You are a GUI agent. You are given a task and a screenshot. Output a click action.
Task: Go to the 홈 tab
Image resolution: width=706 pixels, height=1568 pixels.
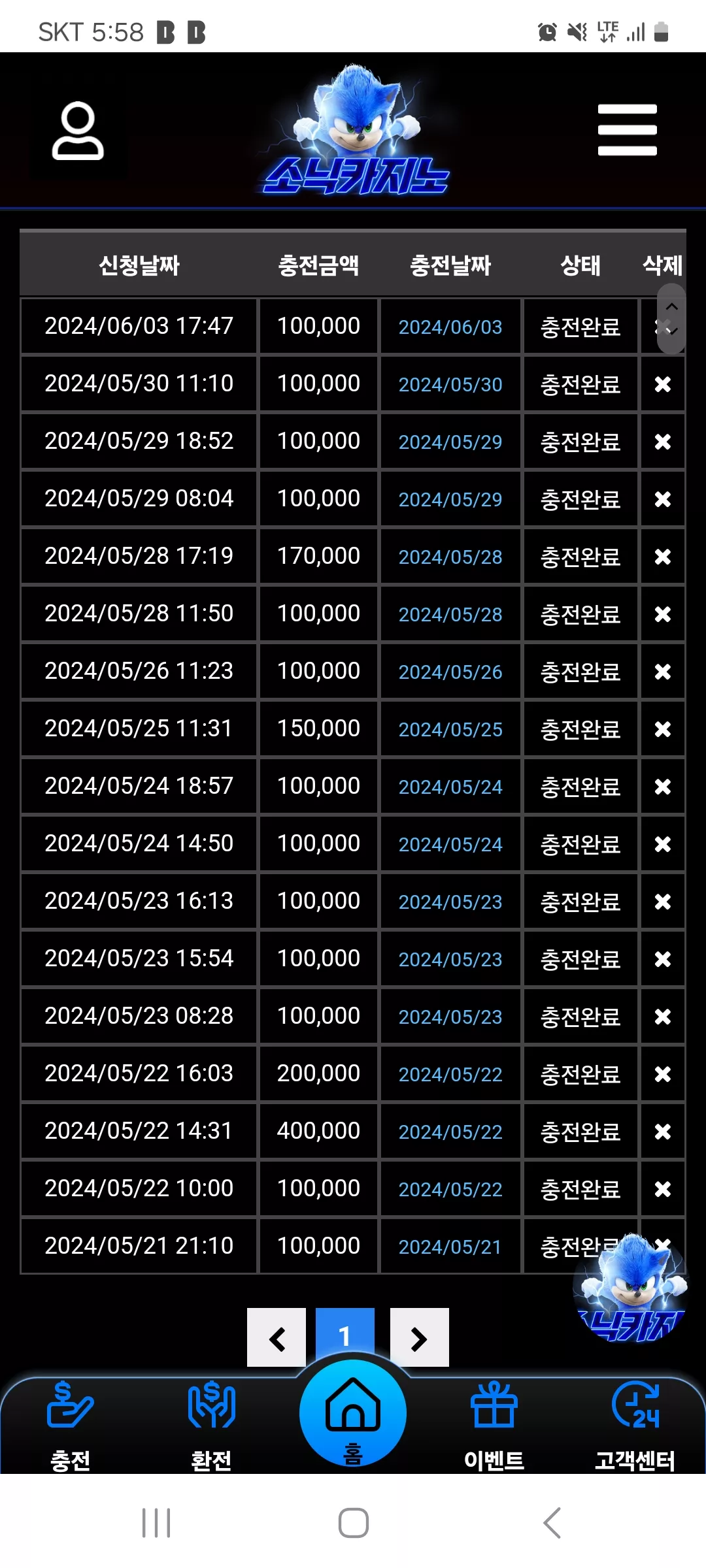[x=353, y=1414]
